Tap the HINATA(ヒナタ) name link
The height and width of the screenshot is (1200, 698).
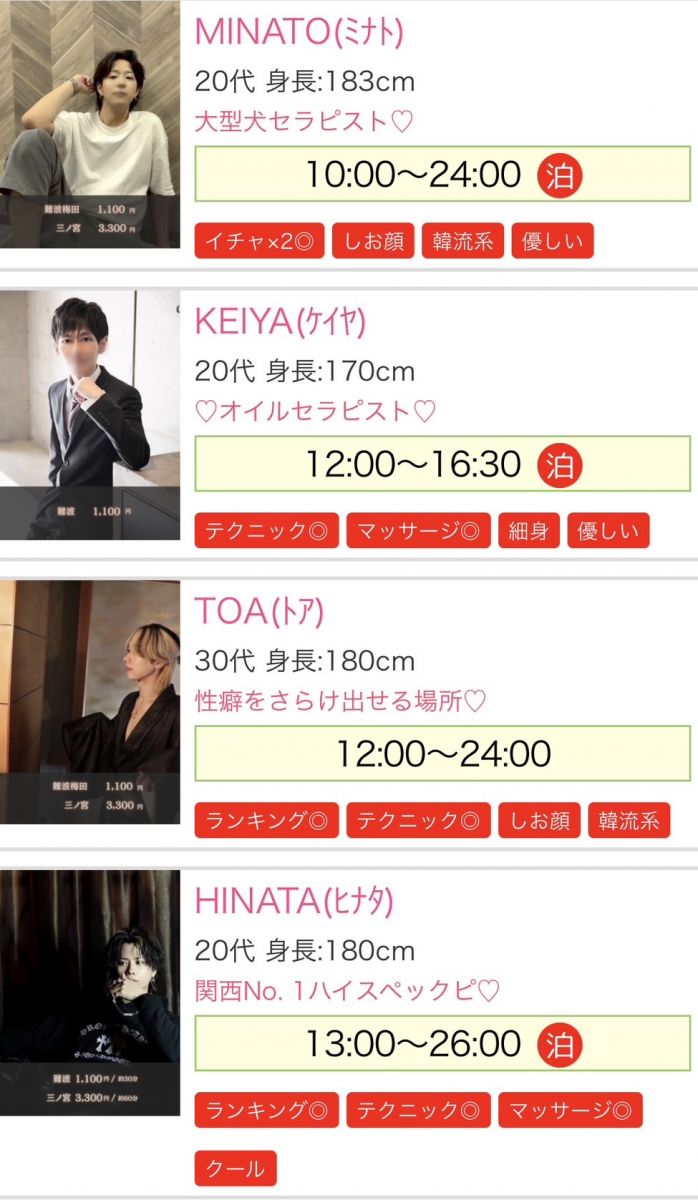[294, 901]
